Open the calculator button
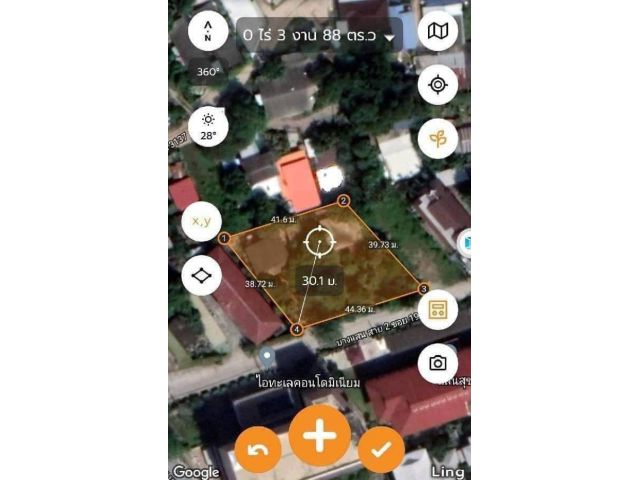This screenshot has height=480, width=640. pyautogui.click(x=438, y=310)
